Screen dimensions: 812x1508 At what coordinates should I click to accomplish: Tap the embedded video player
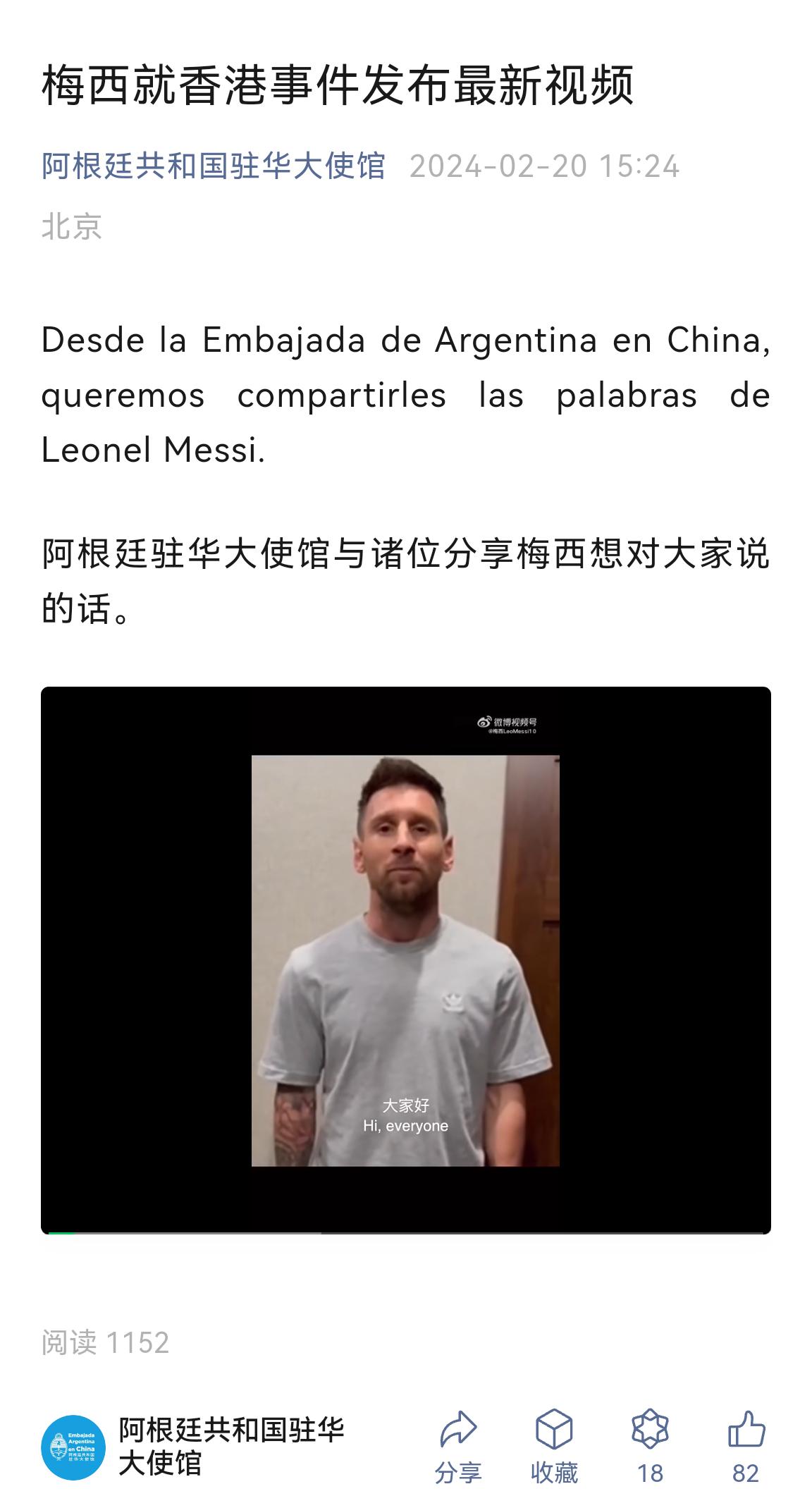tap(405, 960)
